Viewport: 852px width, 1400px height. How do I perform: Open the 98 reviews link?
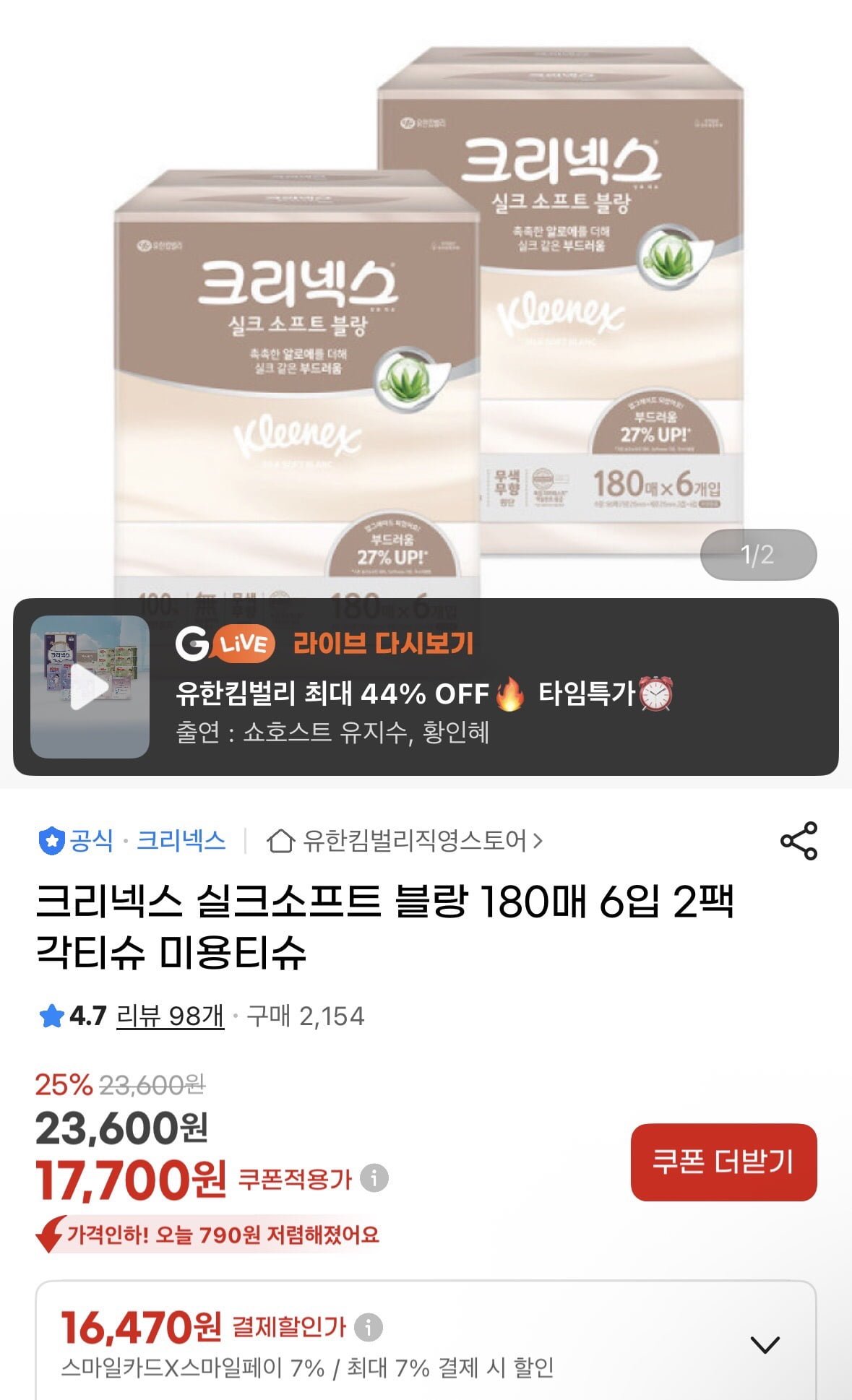coord(170,1016)
